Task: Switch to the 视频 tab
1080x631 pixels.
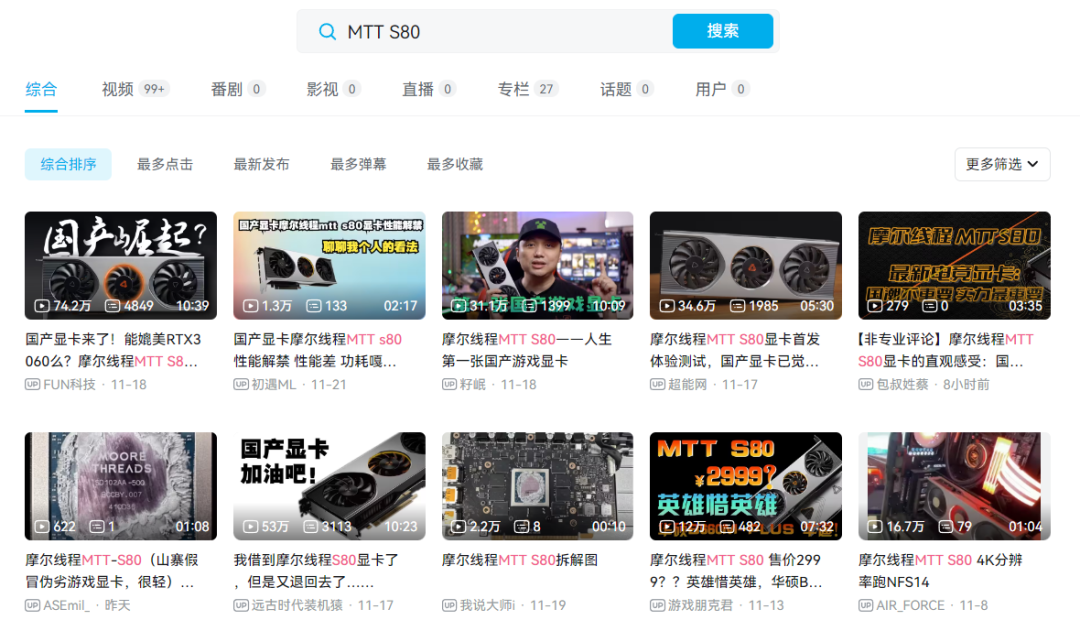Action: coord(117,89)
